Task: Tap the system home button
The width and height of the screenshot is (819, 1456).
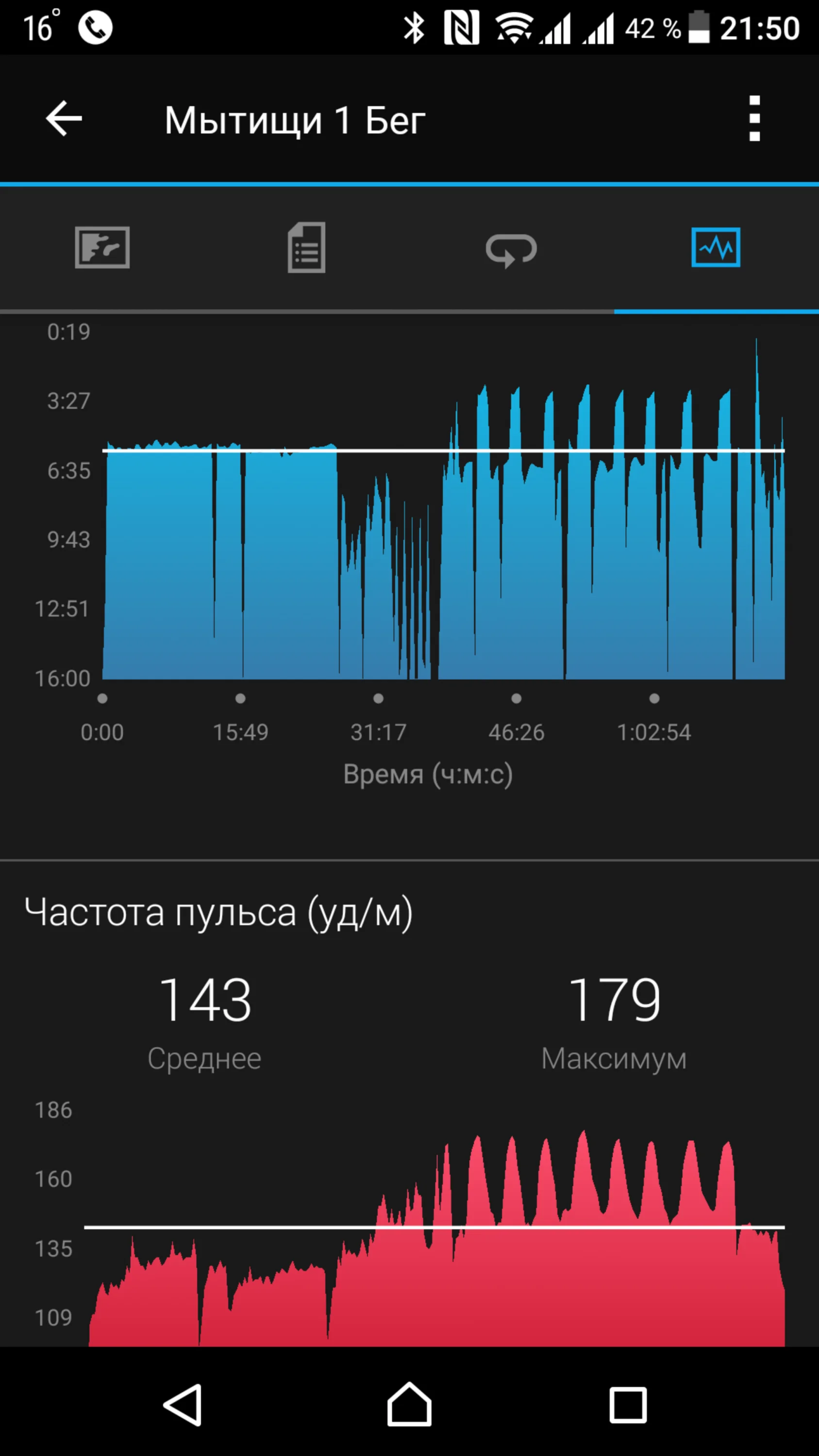Action: tap(409, 1405)
